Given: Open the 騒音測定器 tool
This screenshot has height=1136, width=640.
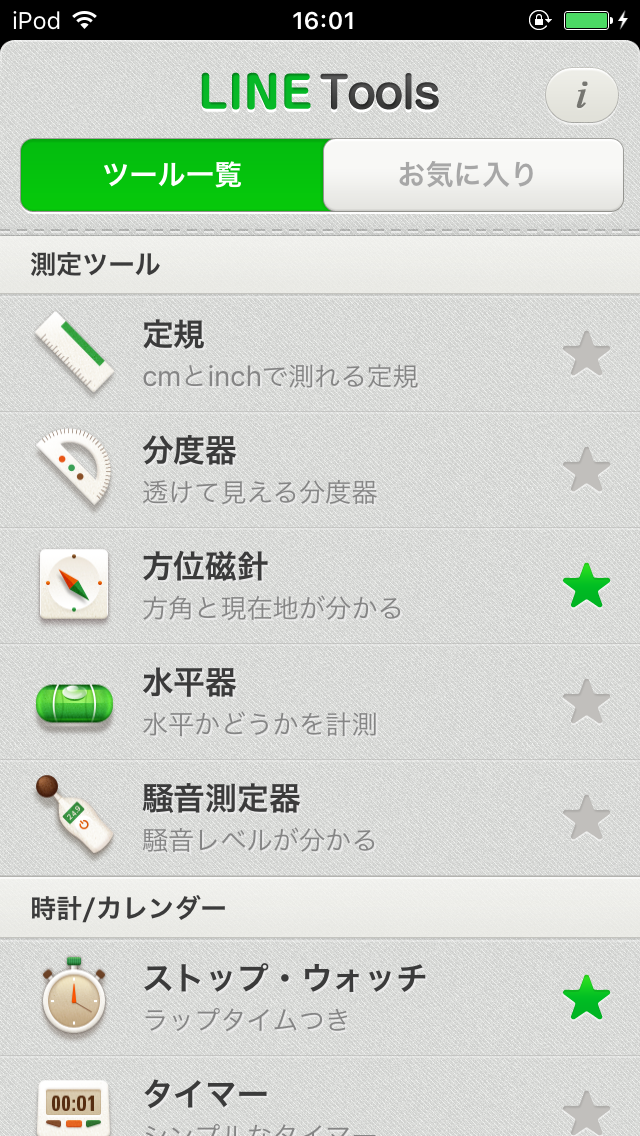Looking at the screenshot, I should coord(320,817).
